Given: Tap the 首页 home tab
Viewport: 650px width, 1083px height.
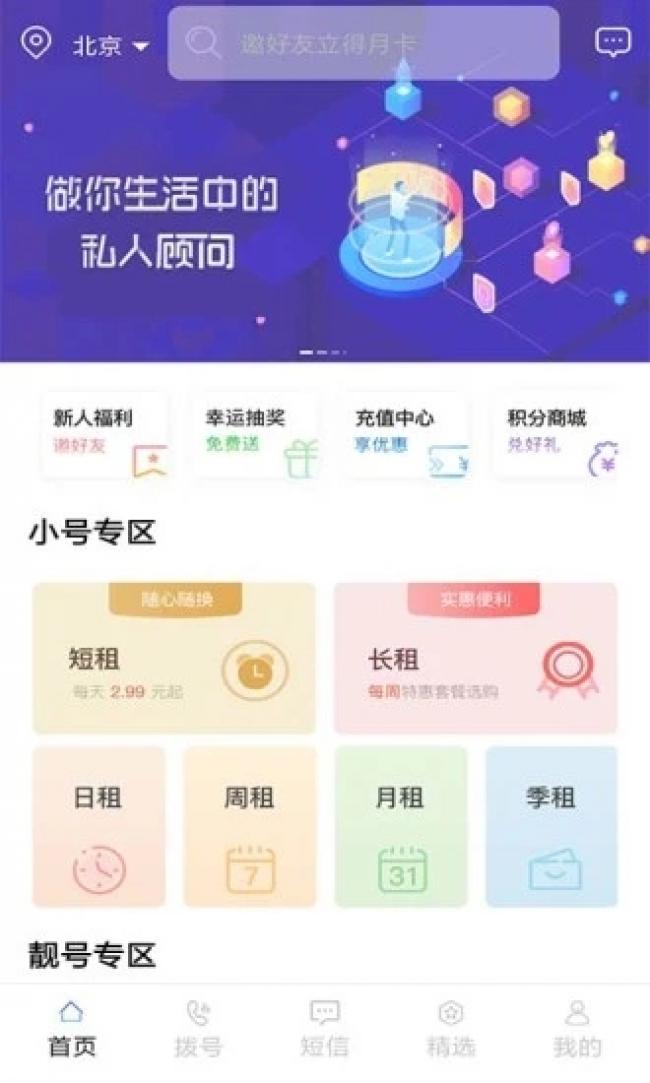Looking at the screenshot, I should 72,1029.
